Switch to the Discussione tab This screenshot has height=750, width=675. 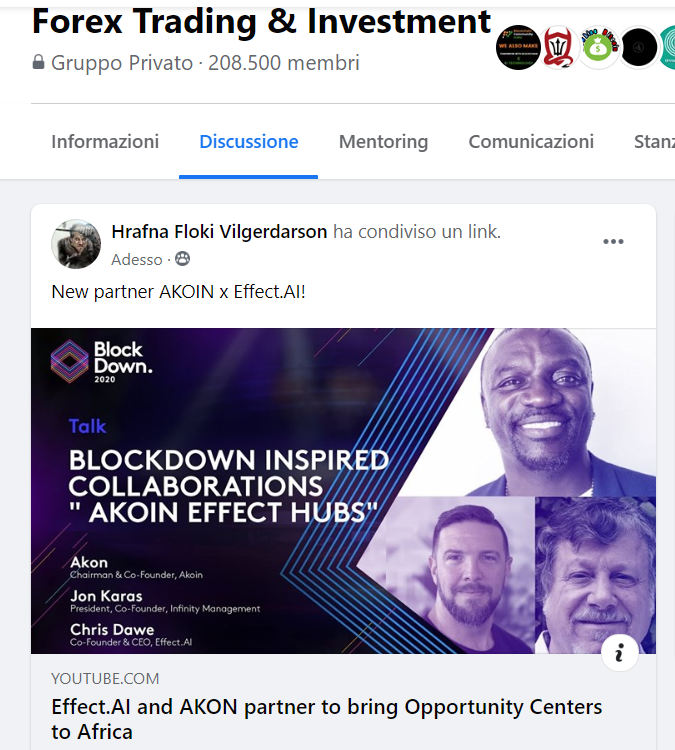[248, 142]
